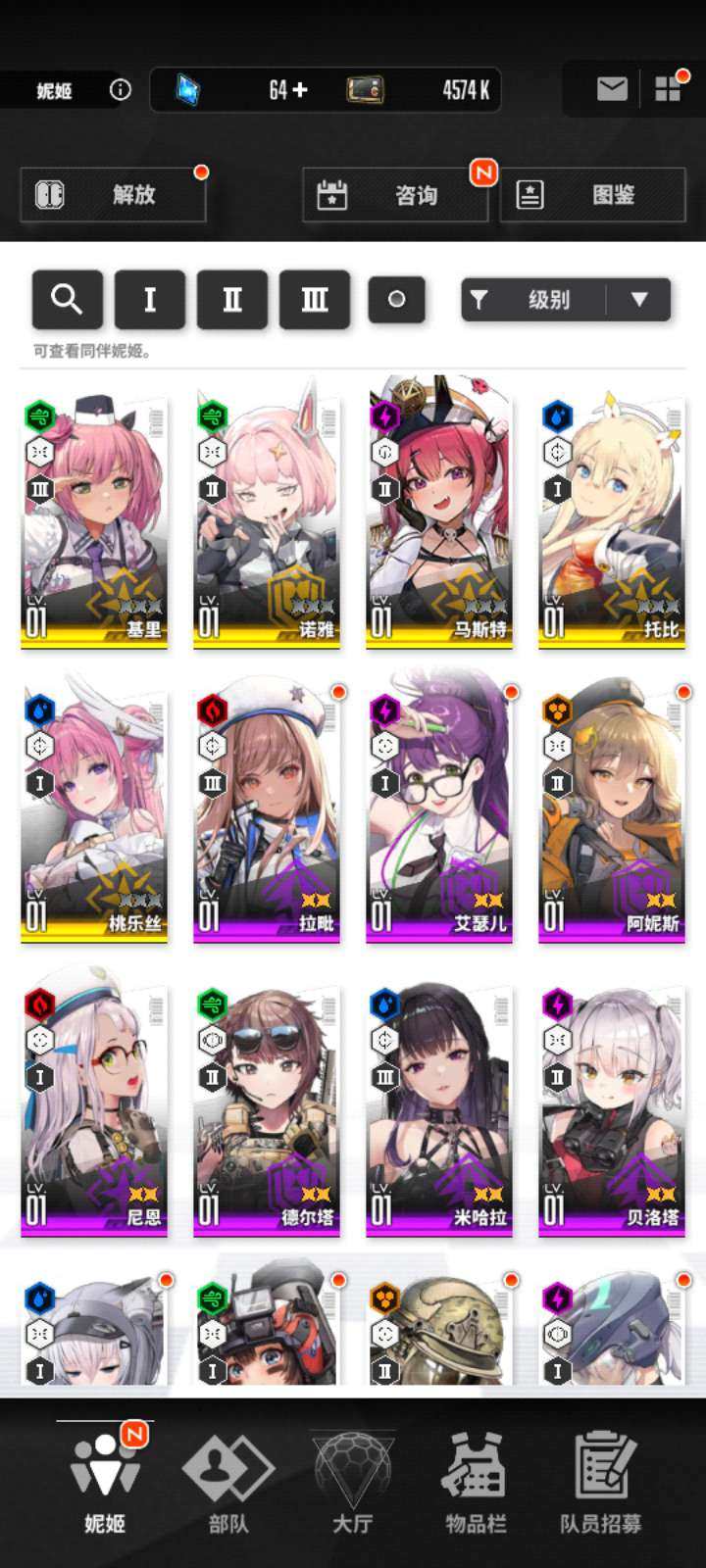View character card 拉毗
706x1568 pixels.
coord(267,813)
